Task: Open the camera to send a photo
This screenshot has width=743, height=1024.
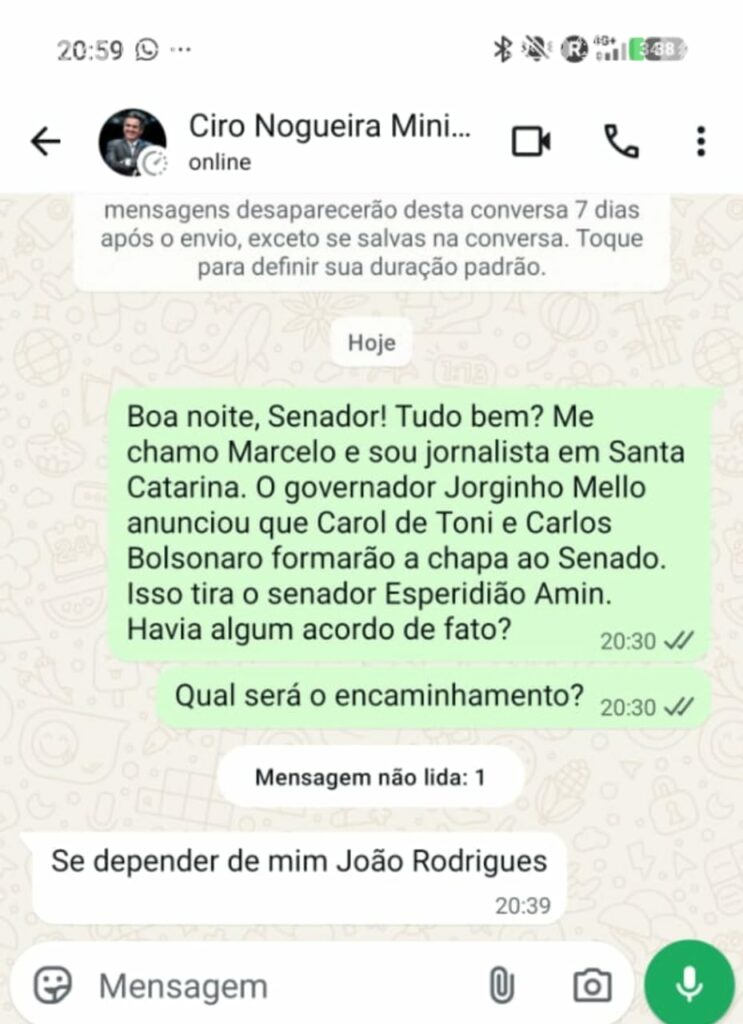Action: [592, 986]
